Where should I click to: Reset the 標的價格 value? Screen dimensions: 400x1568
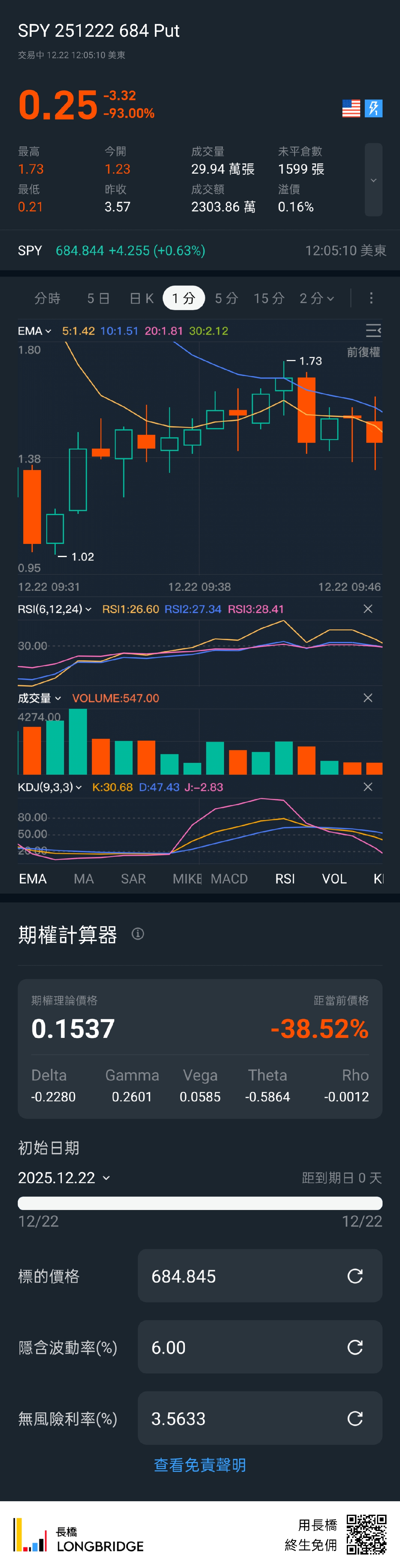[x=355, y=1276]
